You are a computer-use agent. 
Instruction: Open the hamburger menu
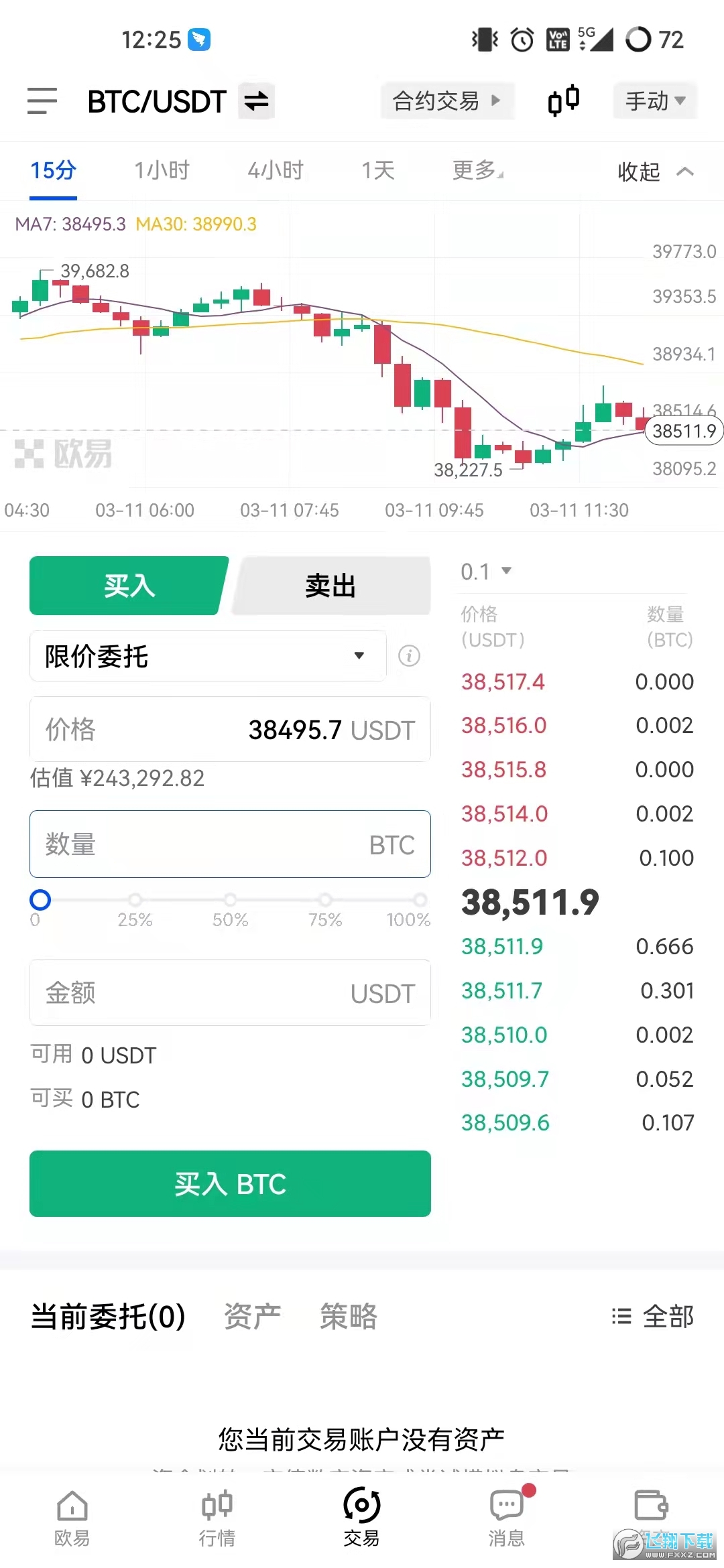point(42,101)
